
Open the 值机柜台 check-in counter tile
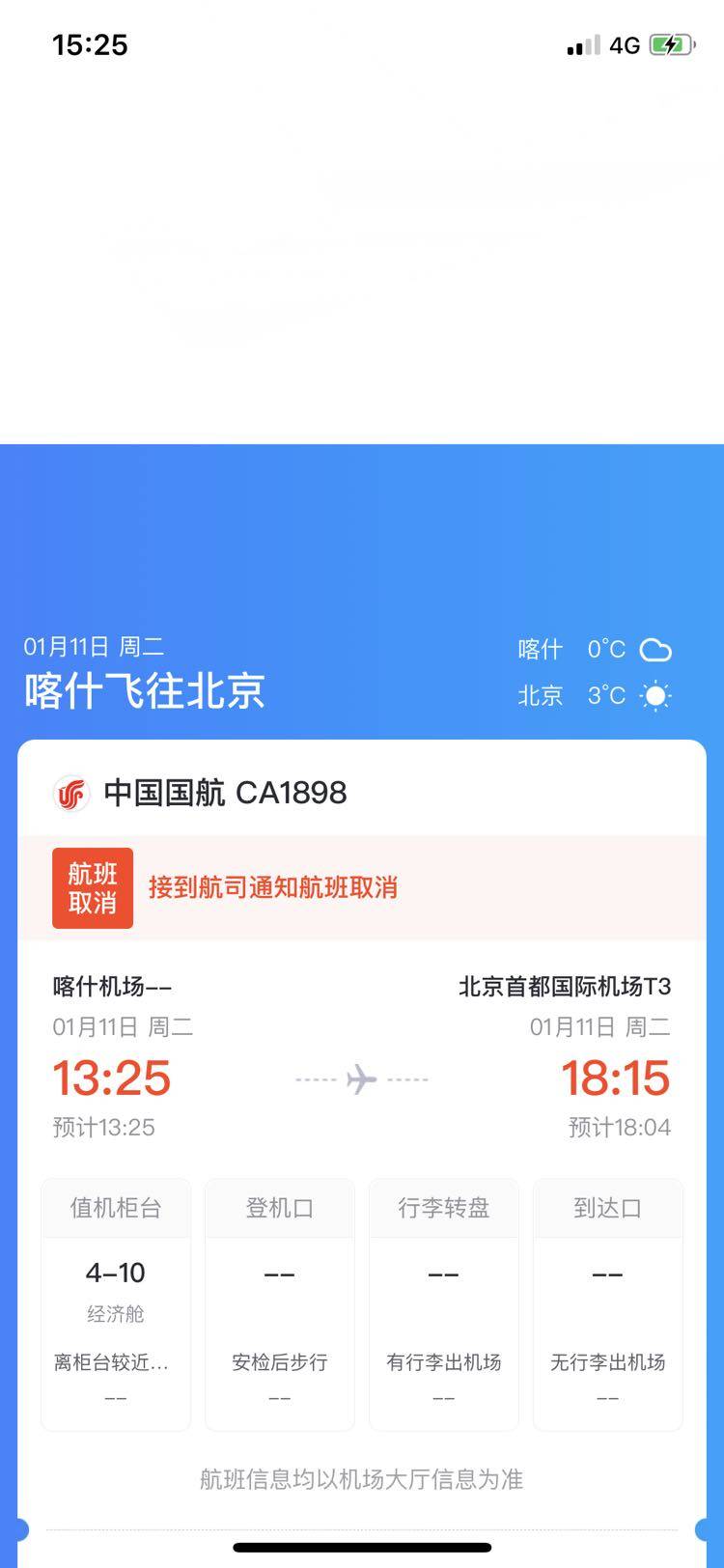click(x=116, y=1303)
